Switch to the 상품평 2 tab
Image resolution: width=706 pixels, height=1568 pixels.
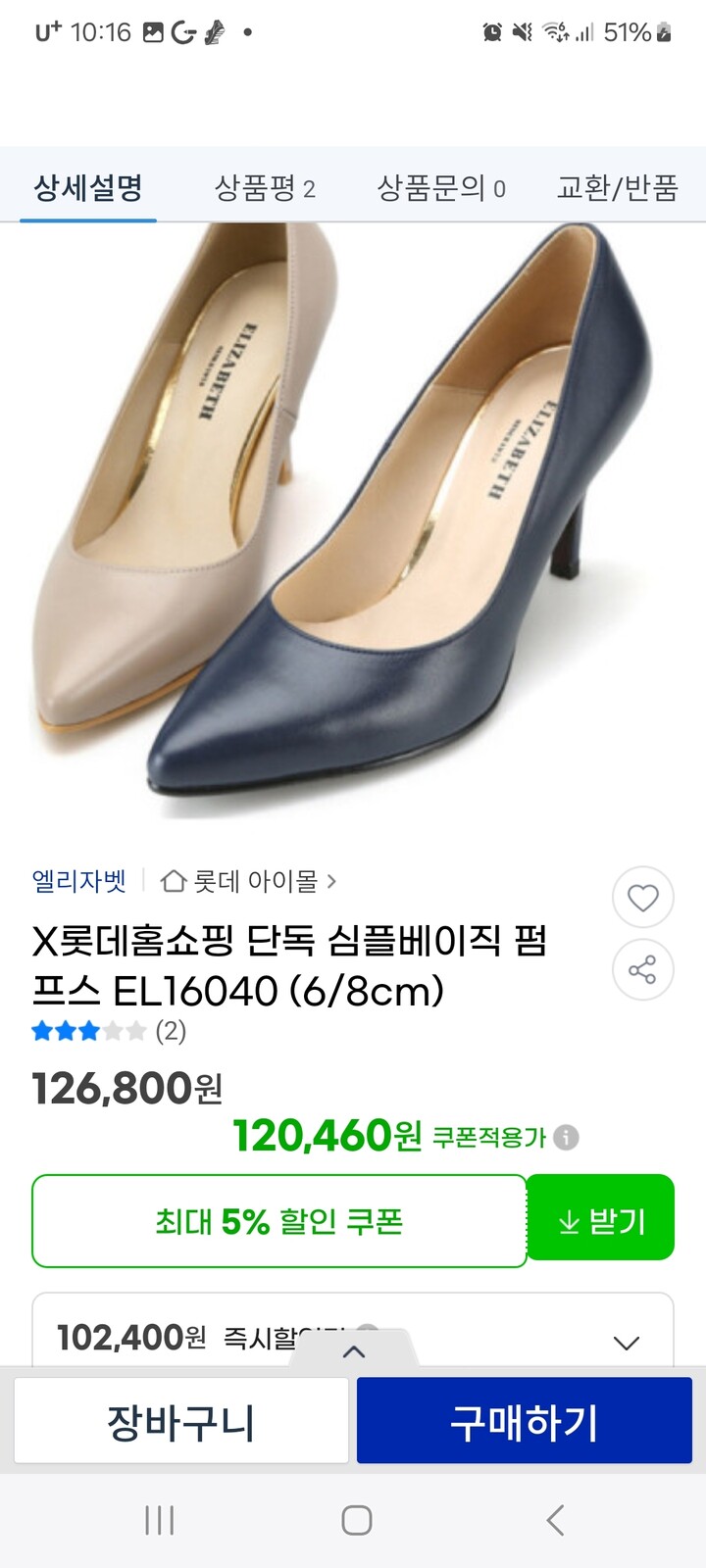[267, 188]
